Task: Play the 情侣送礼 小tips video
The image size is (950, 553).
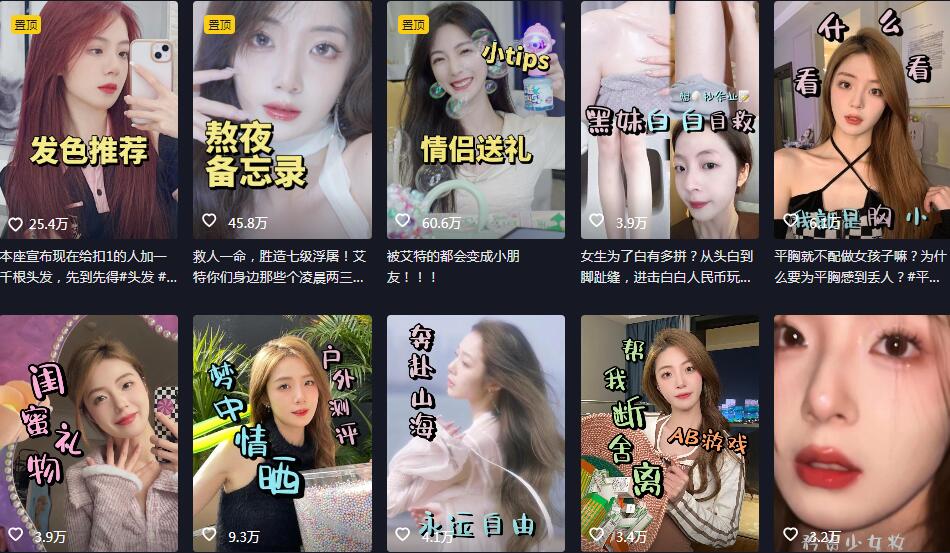Action: 475,120
